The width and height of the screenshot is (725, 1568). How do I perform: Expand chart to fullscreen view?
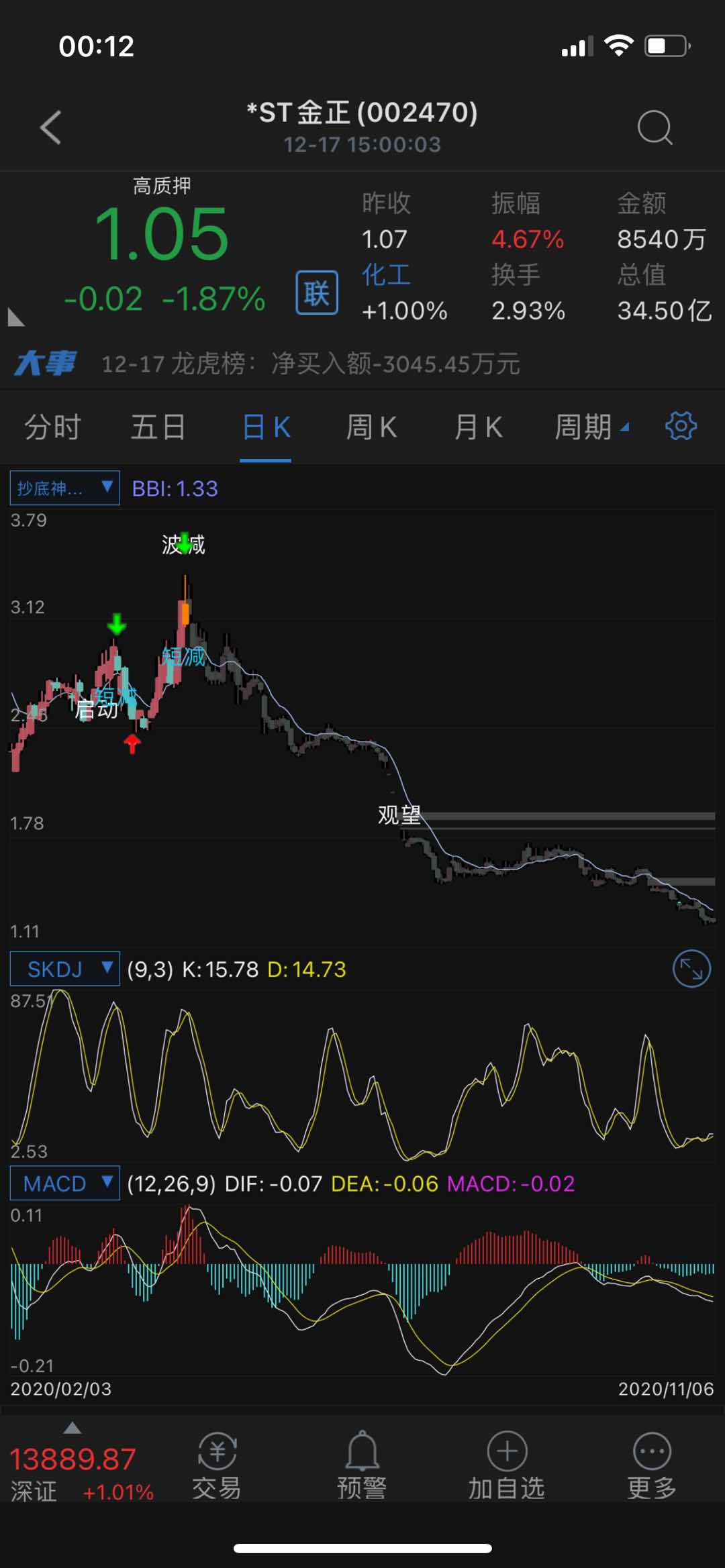[x=691, y=969]
